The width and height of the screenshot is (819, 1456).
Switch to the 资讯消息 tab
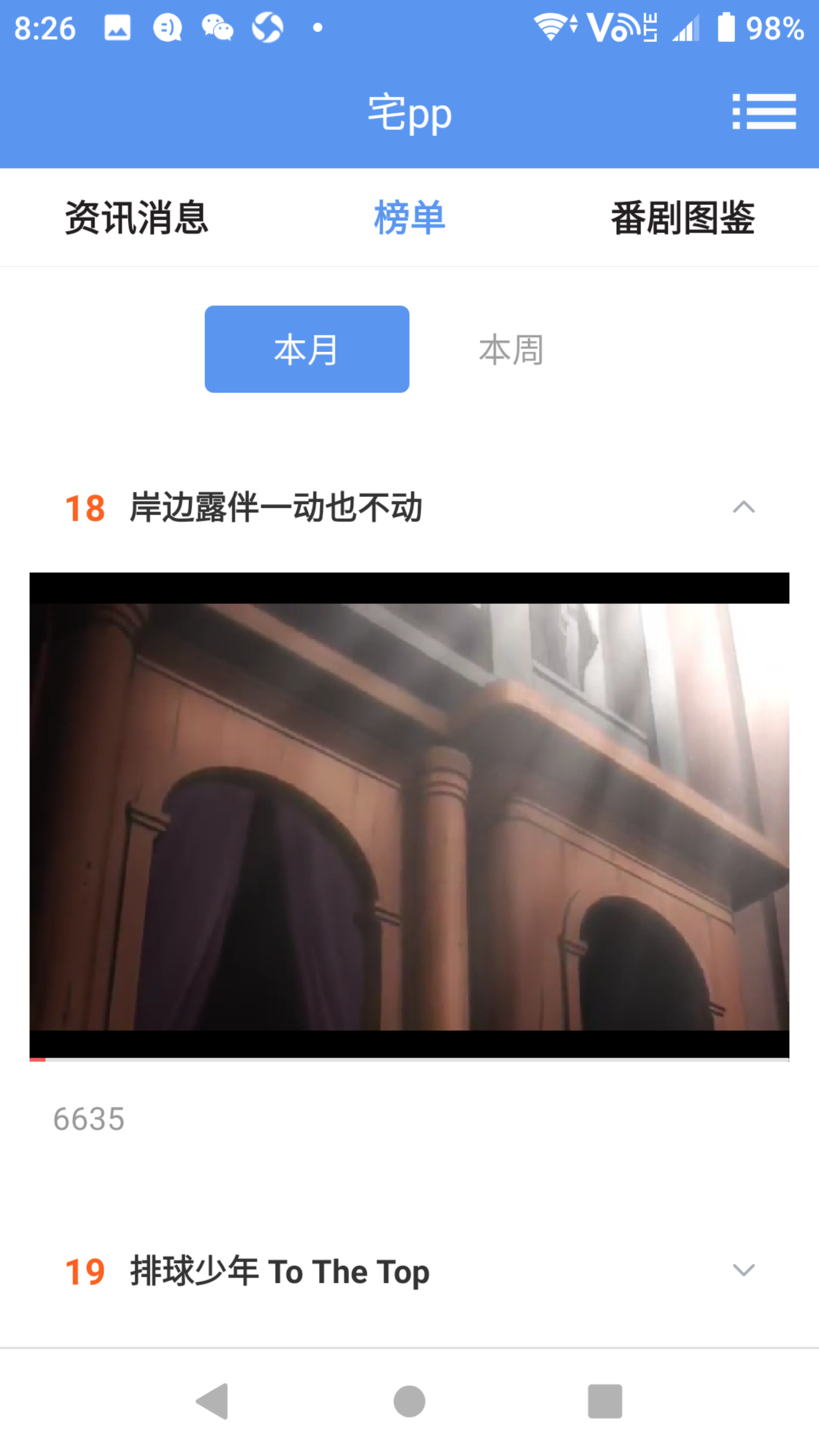pyautogui.click(x=136, y=218)
